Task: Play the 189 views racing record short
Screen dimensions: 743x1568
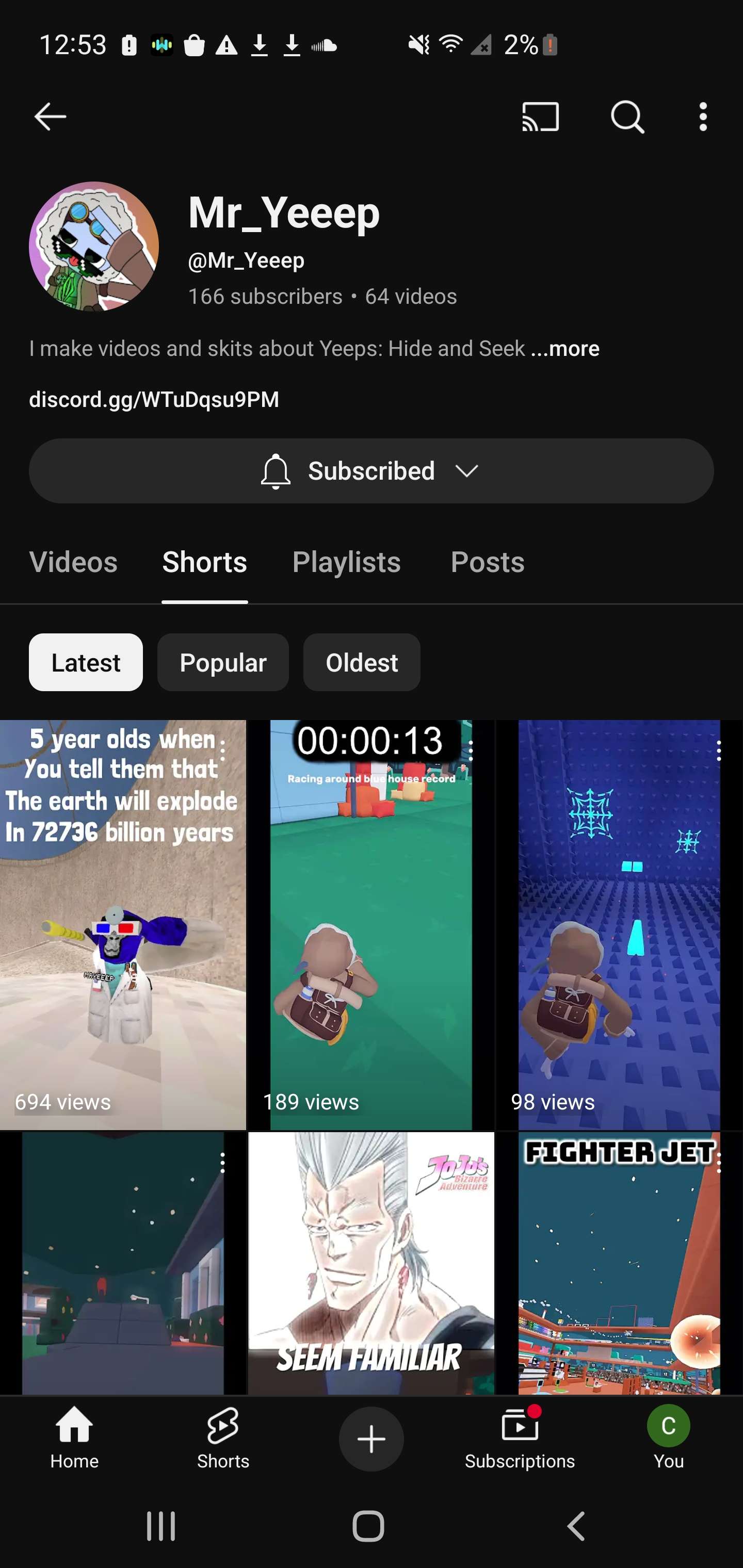Action: [371, 925]
